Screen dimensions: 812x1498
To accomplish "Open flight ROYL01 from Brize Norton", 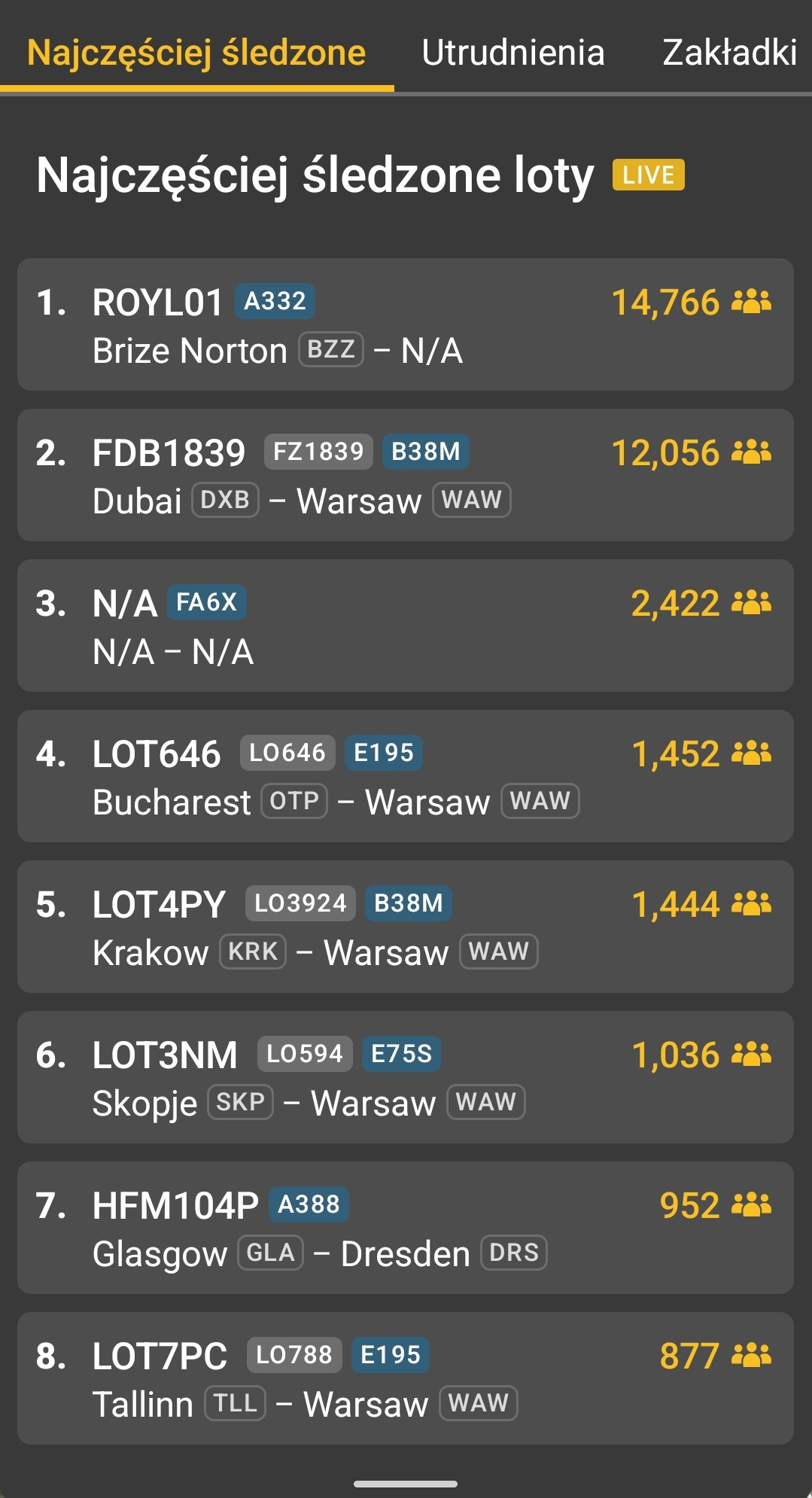I will [405, 324].
